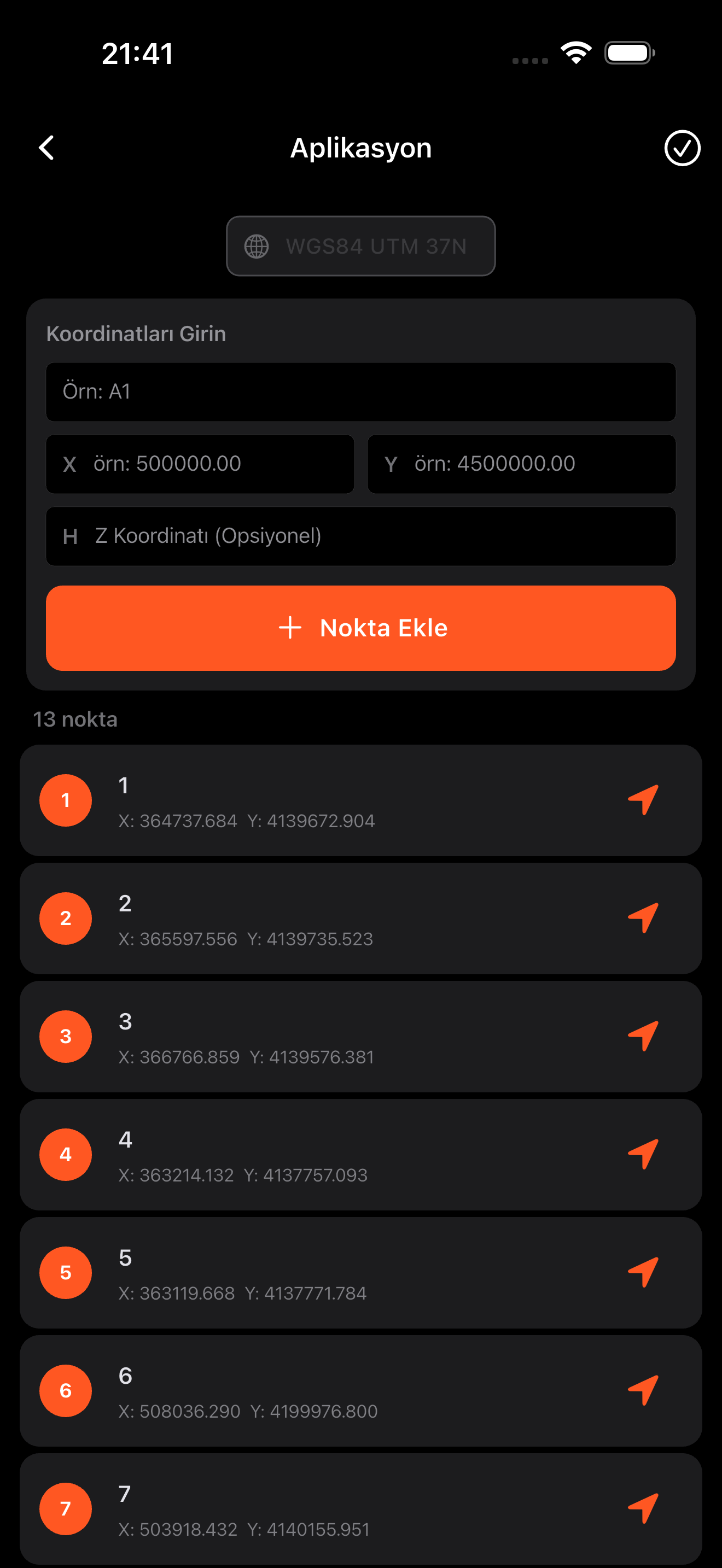Tap the navigation arrow for point 2
722x1568 pixels.
(x=643, y=918)
